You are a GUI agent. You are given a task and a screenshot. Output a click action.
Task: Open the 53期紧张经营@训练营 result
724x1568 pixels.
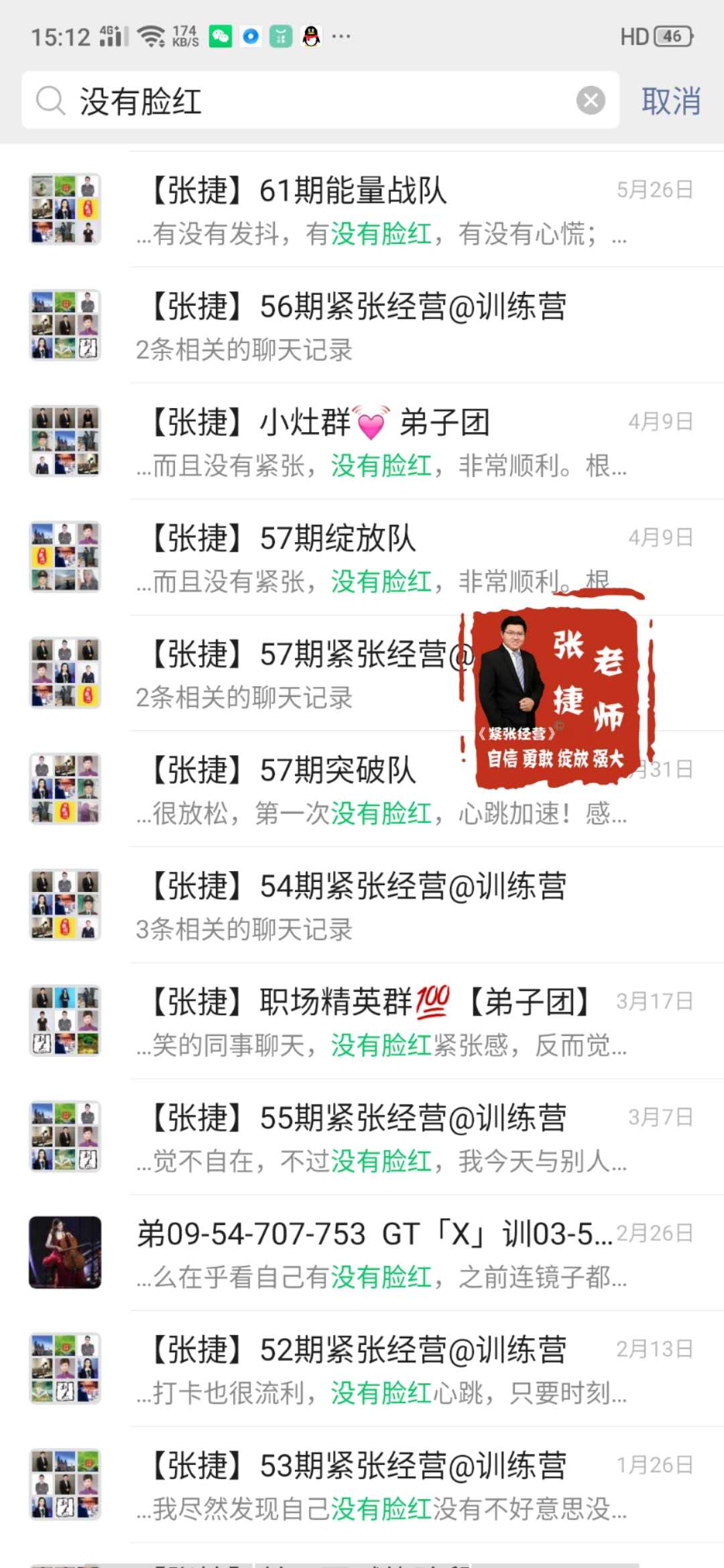pos(375,1486)
